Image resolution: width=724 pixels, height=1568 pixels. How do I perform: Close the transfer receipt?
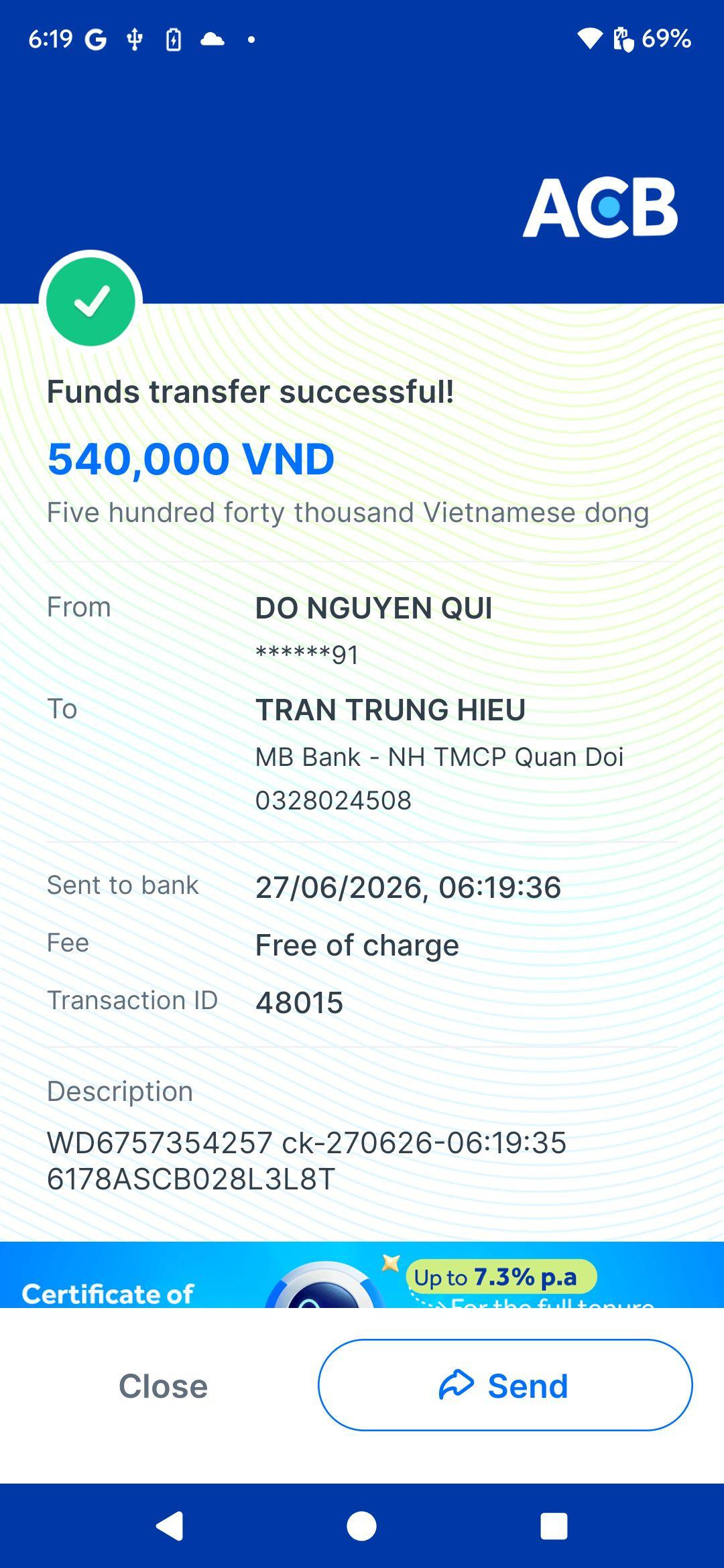(163, 1386)
